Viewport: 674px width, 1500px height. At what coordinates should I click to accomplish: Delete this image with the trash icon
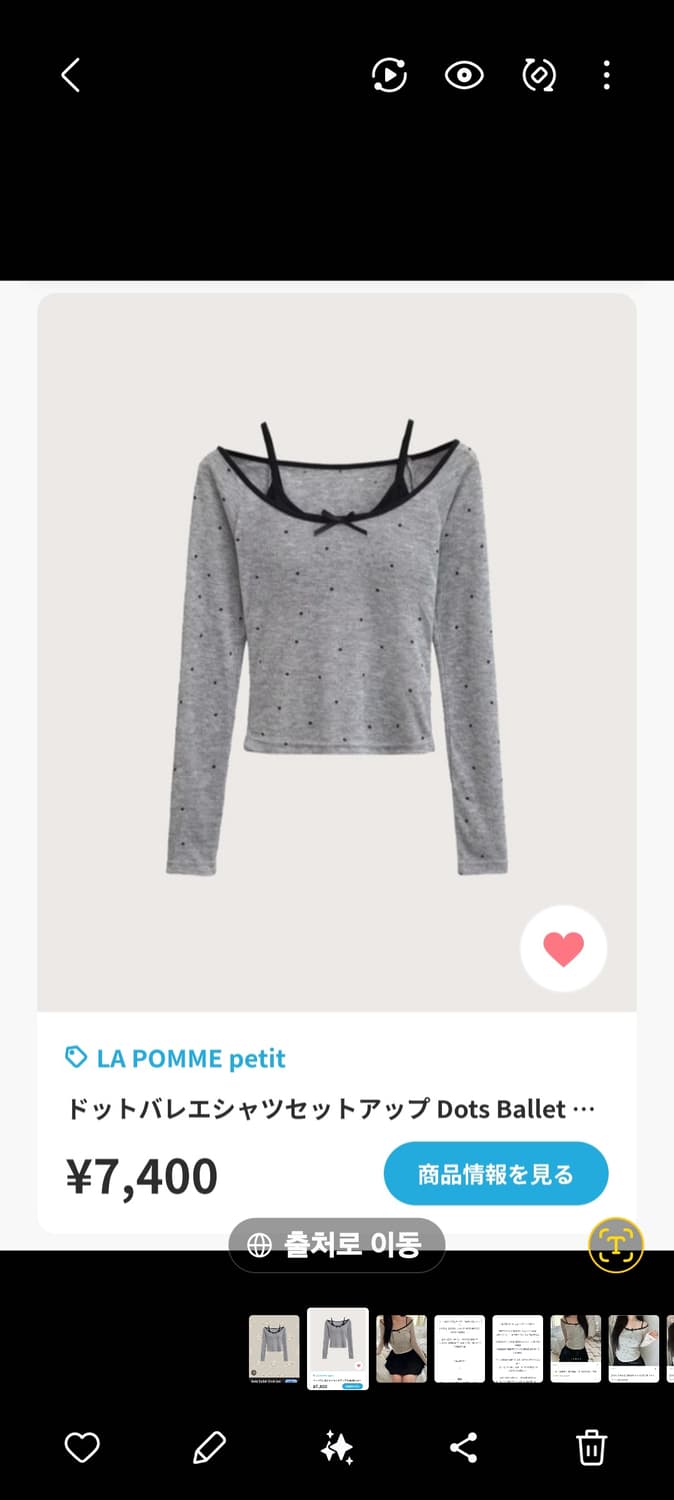(x=591, y=1447)
